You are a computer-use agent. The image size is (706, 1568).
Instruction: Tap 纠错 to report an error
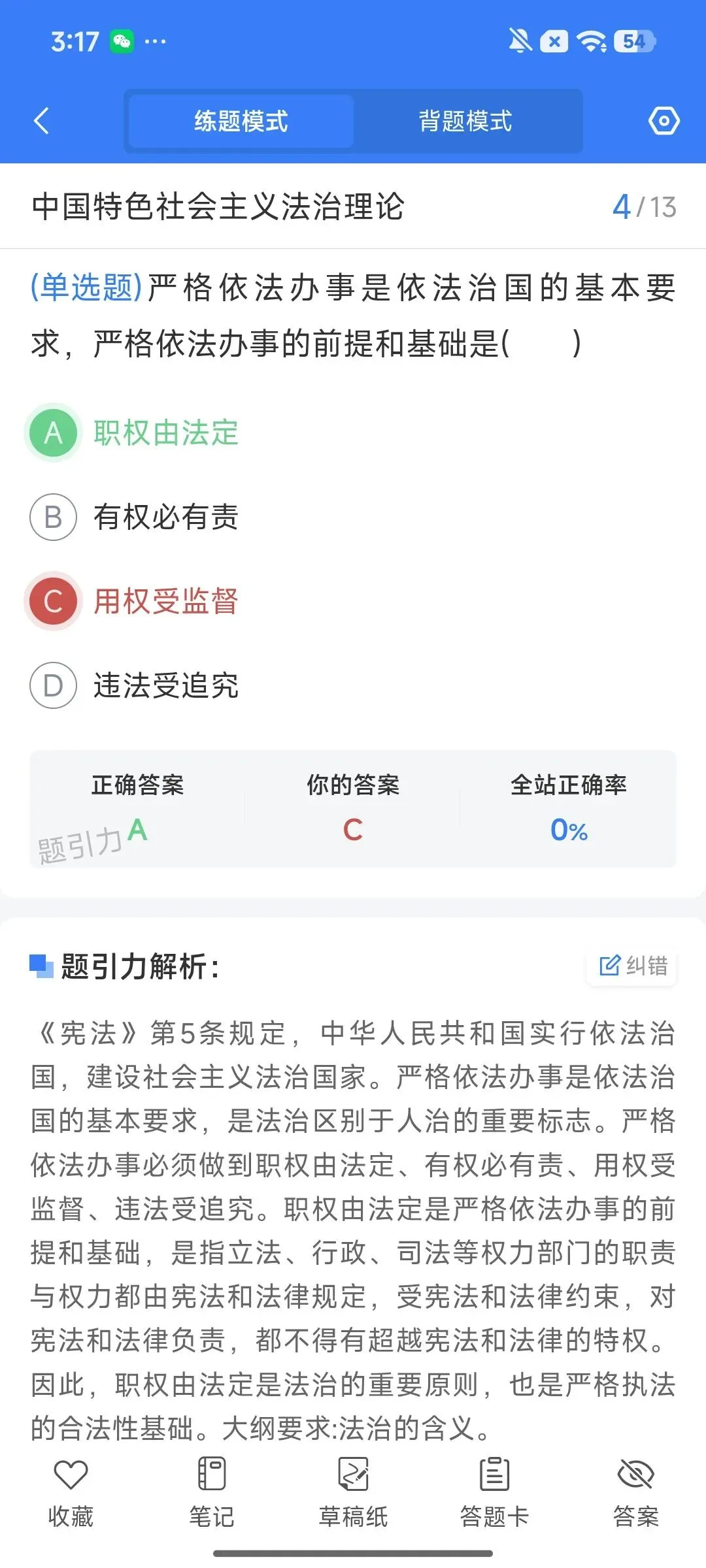coord(633,966)
